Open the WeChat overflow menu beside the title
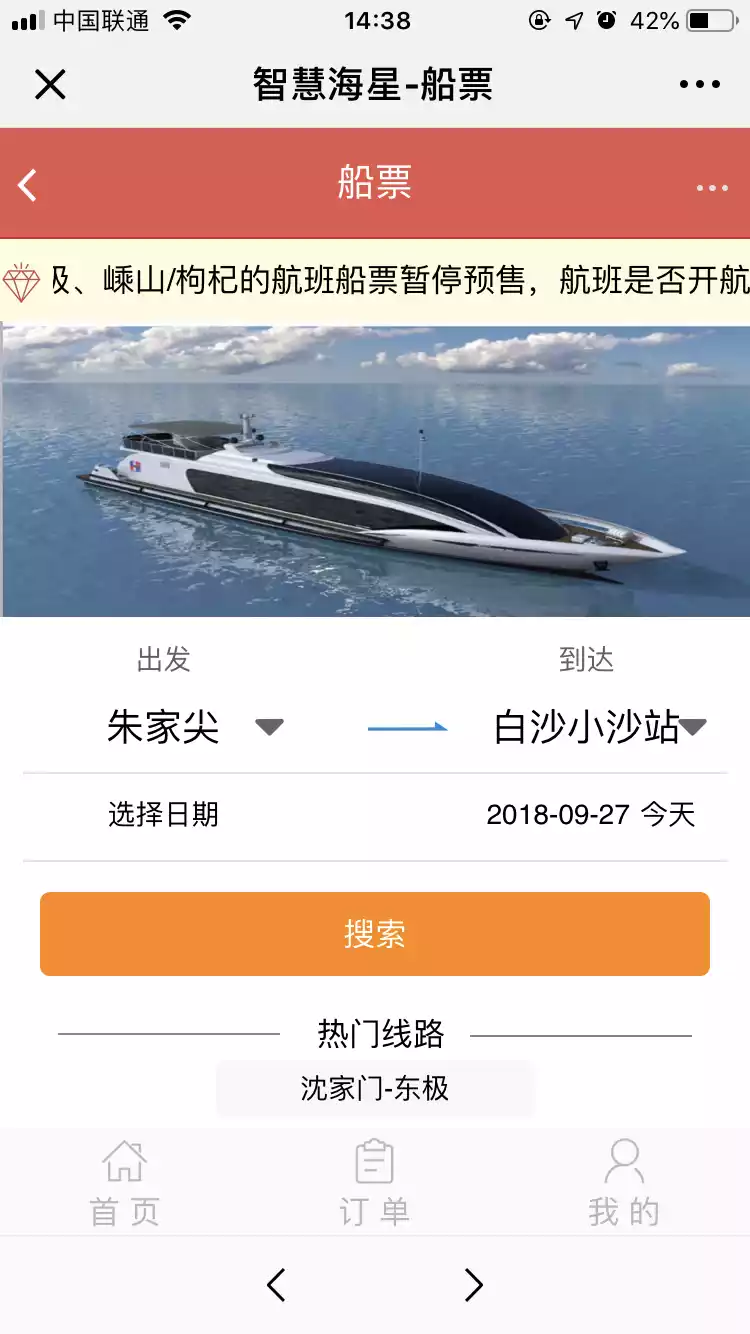This screenshot has width=750, height=1334. pos(699,85)
